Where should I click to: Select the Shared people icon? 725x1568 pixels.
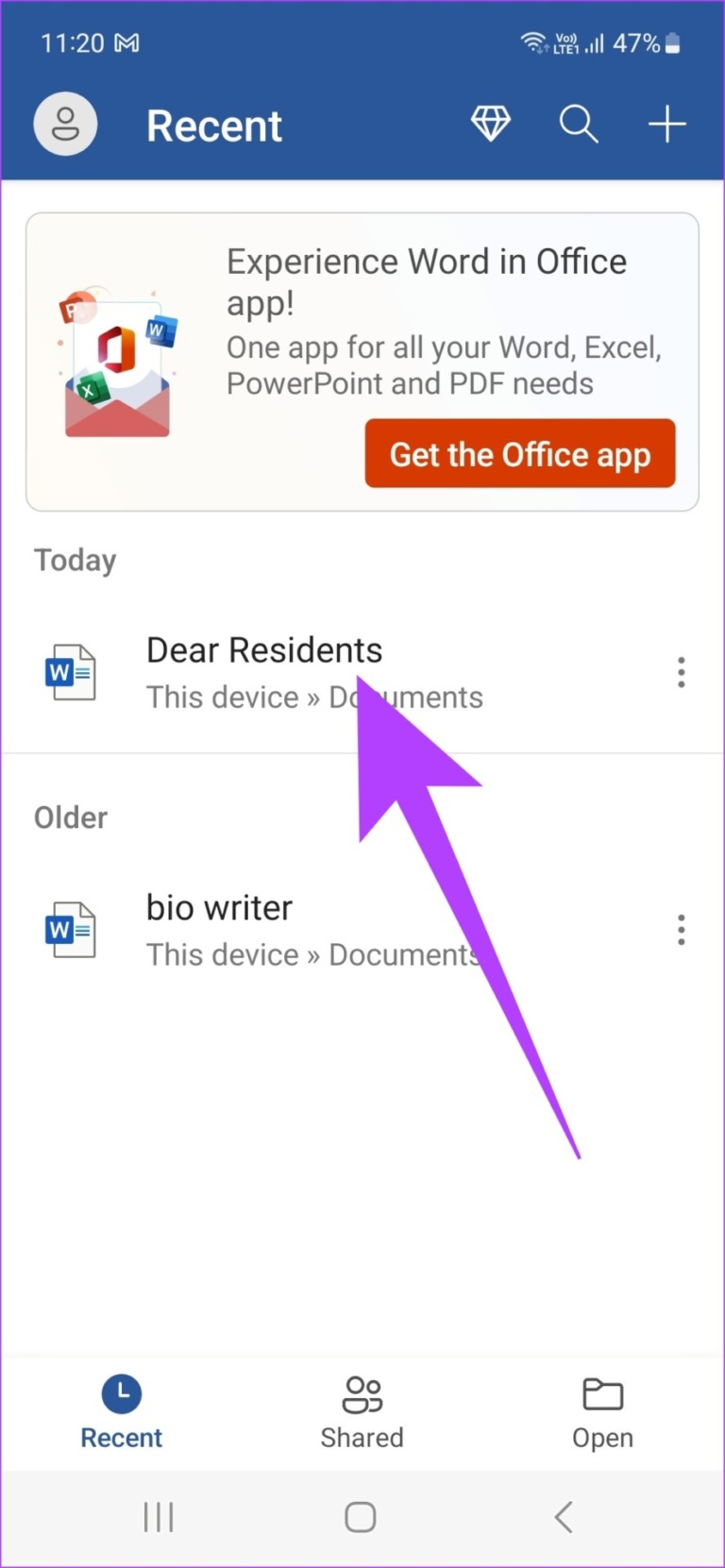(362, 1392)
